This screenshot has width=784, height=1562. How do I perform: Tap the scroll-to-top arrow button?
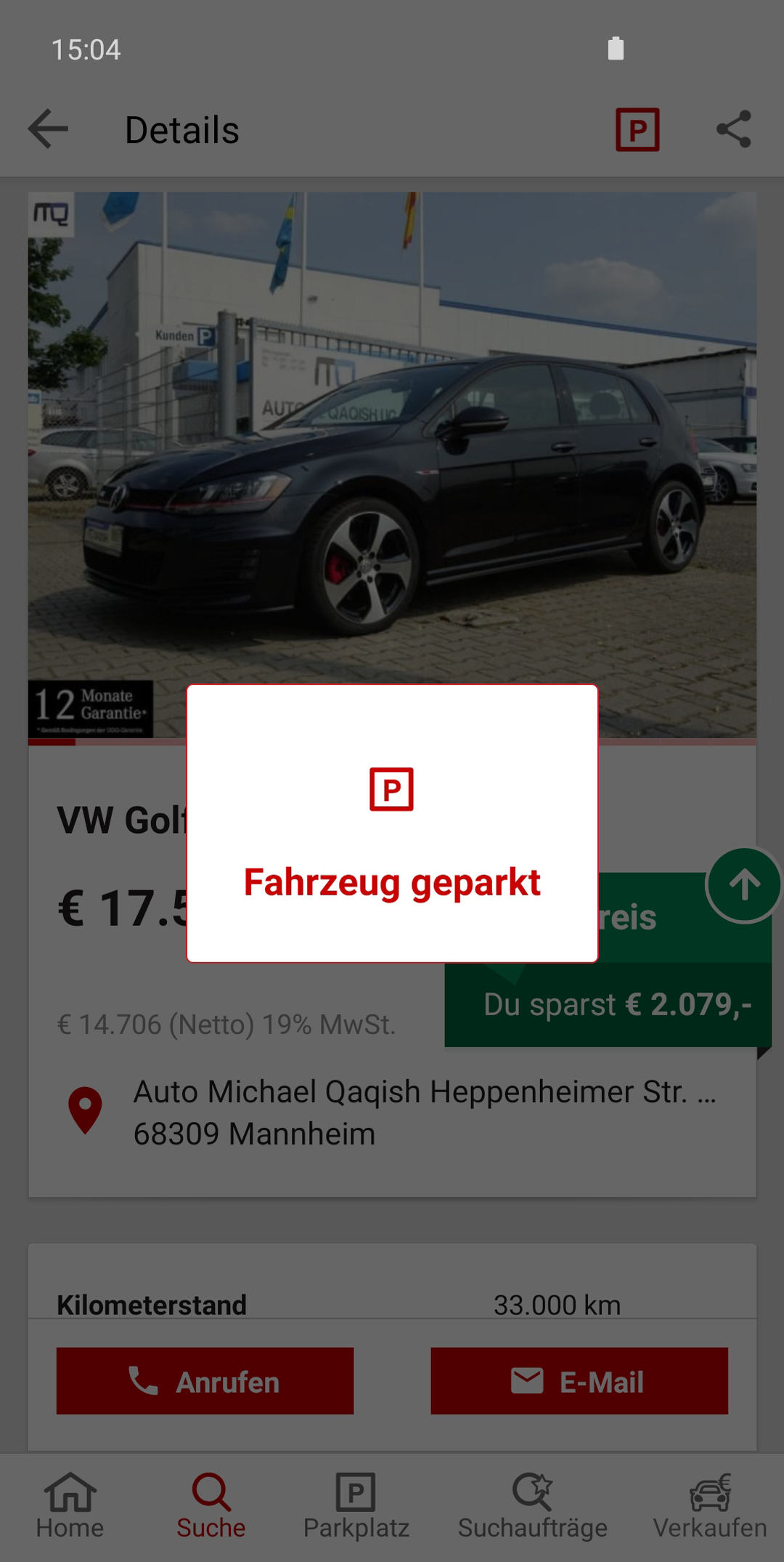tap(743, 885)
